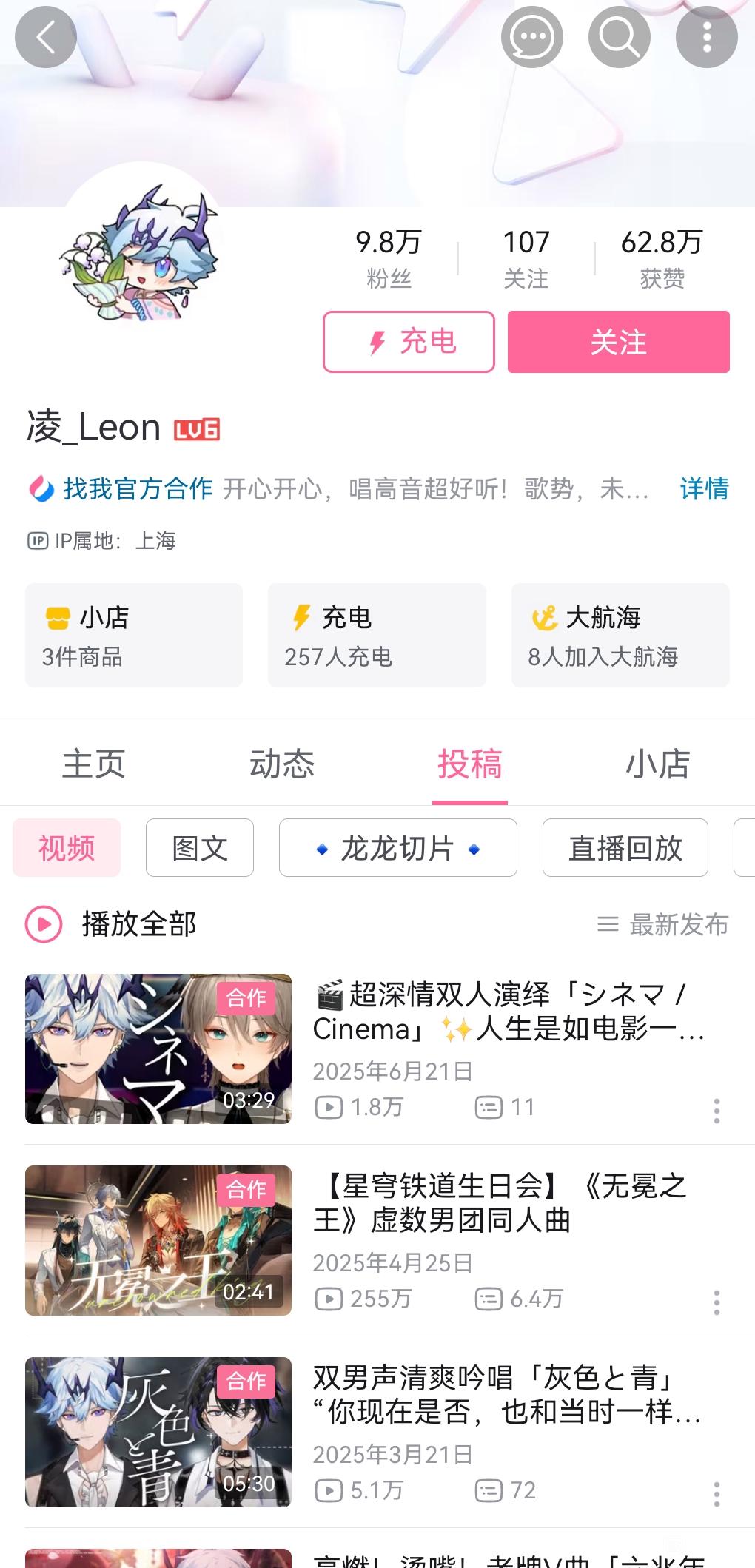Select the 图文 filter chip
Image resolution: width=755 pixels, height=1568 pixels.
(x=200, y=848)
